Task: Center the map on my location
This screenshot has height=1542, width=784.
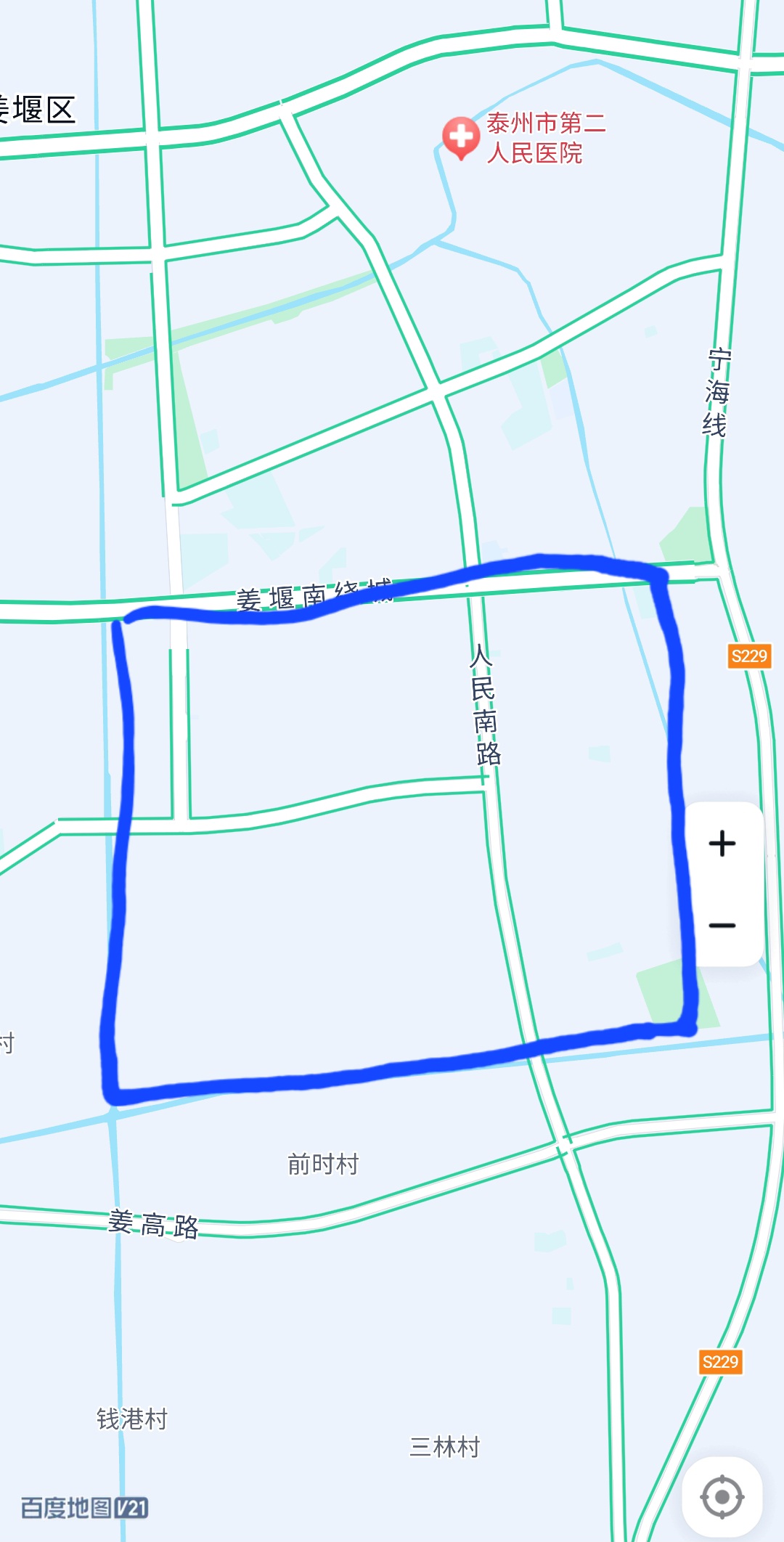Action: [x=722, y=1496]
